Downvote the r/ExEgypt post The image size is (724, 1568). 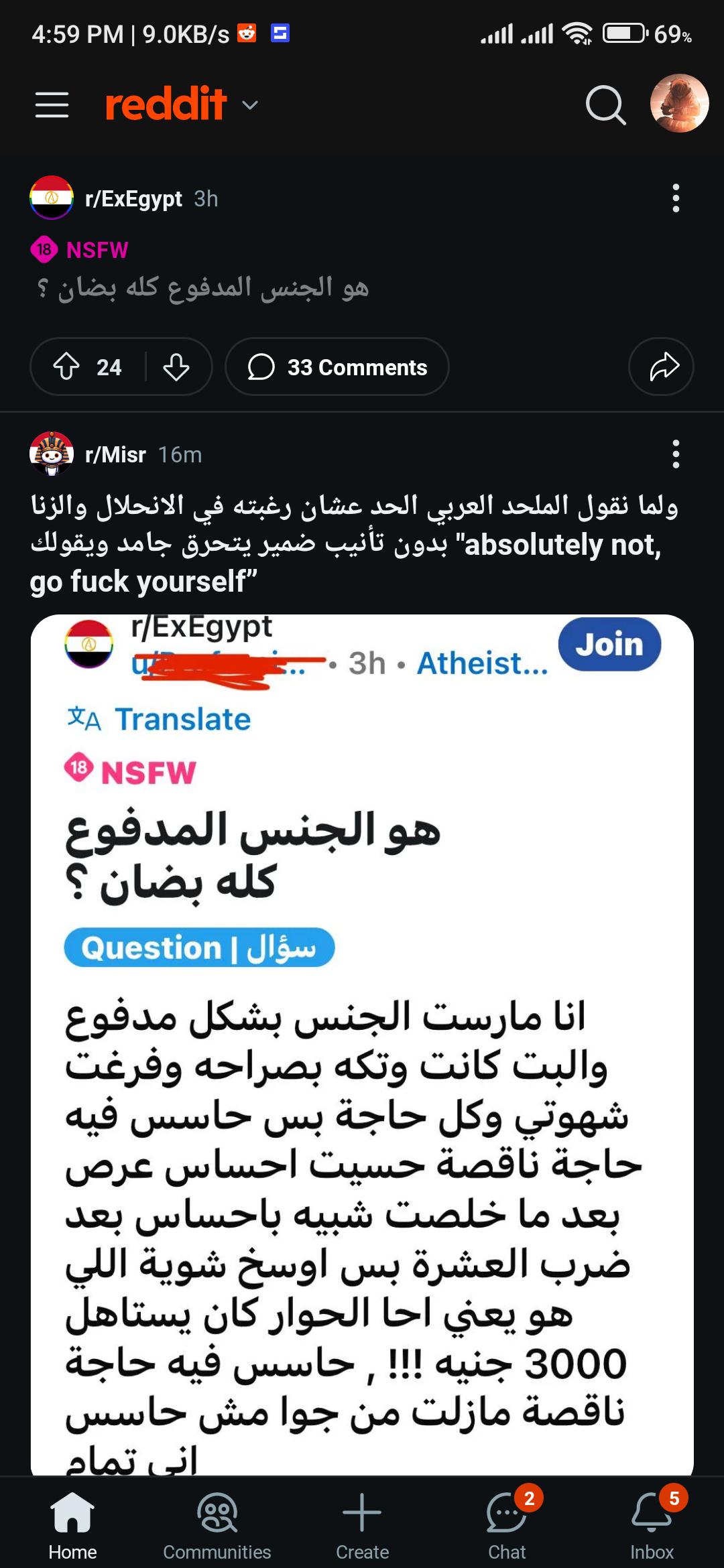(x=176, y=367)
